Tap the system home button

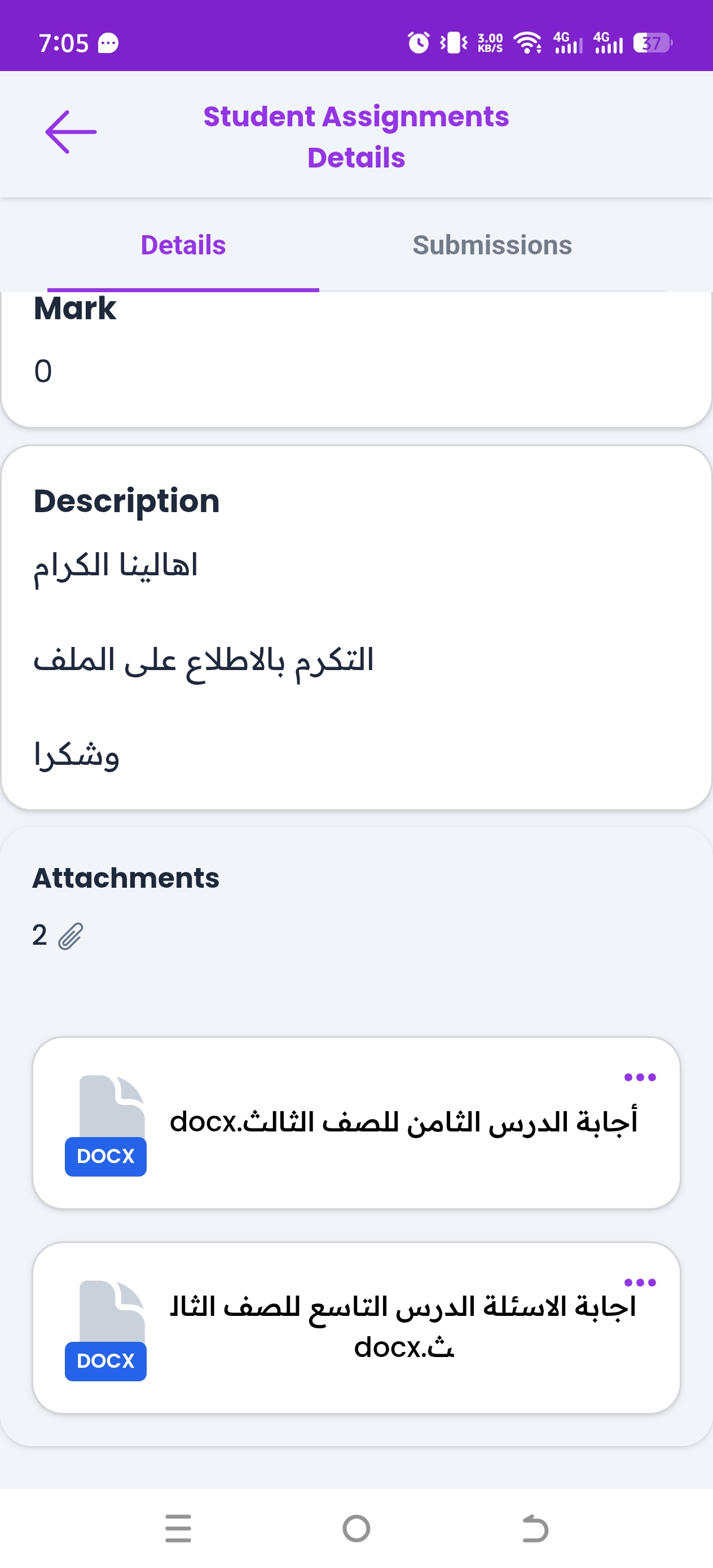pyautogui.click(x=356, y=1529)
